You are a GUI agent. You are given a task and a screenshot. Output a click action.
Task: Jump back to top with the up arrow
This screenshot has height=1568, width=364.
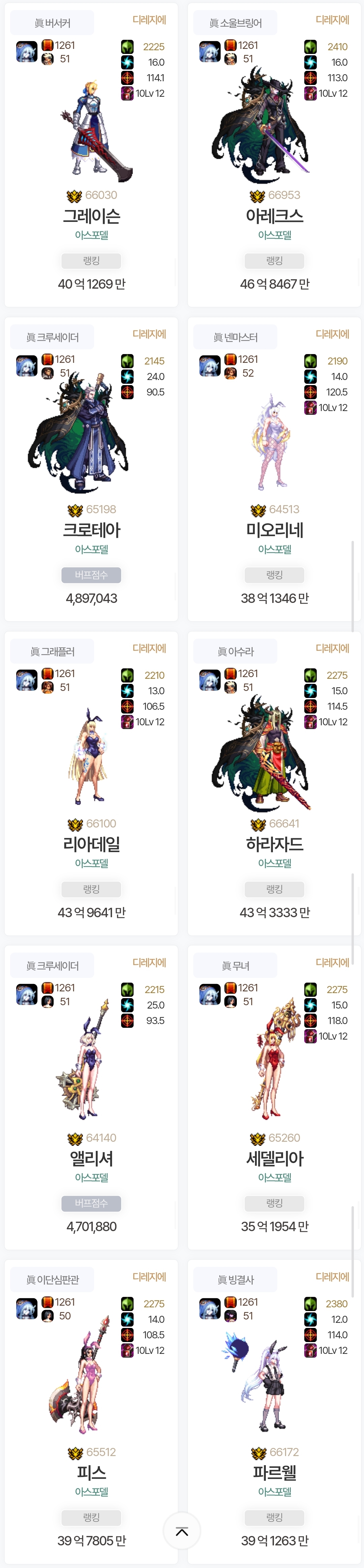pos(181,1531)
